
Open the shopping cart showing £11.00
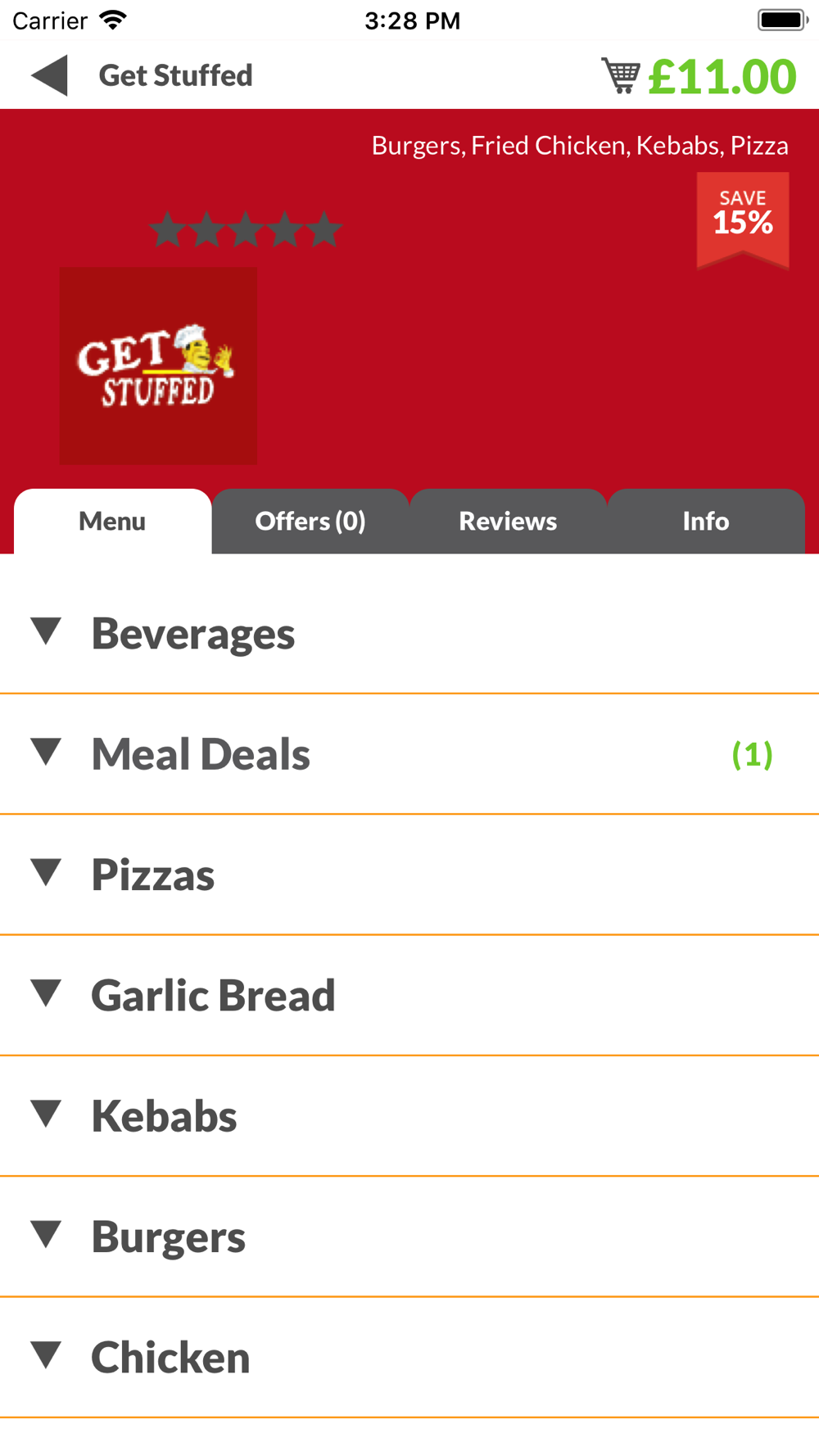[699, 76]
